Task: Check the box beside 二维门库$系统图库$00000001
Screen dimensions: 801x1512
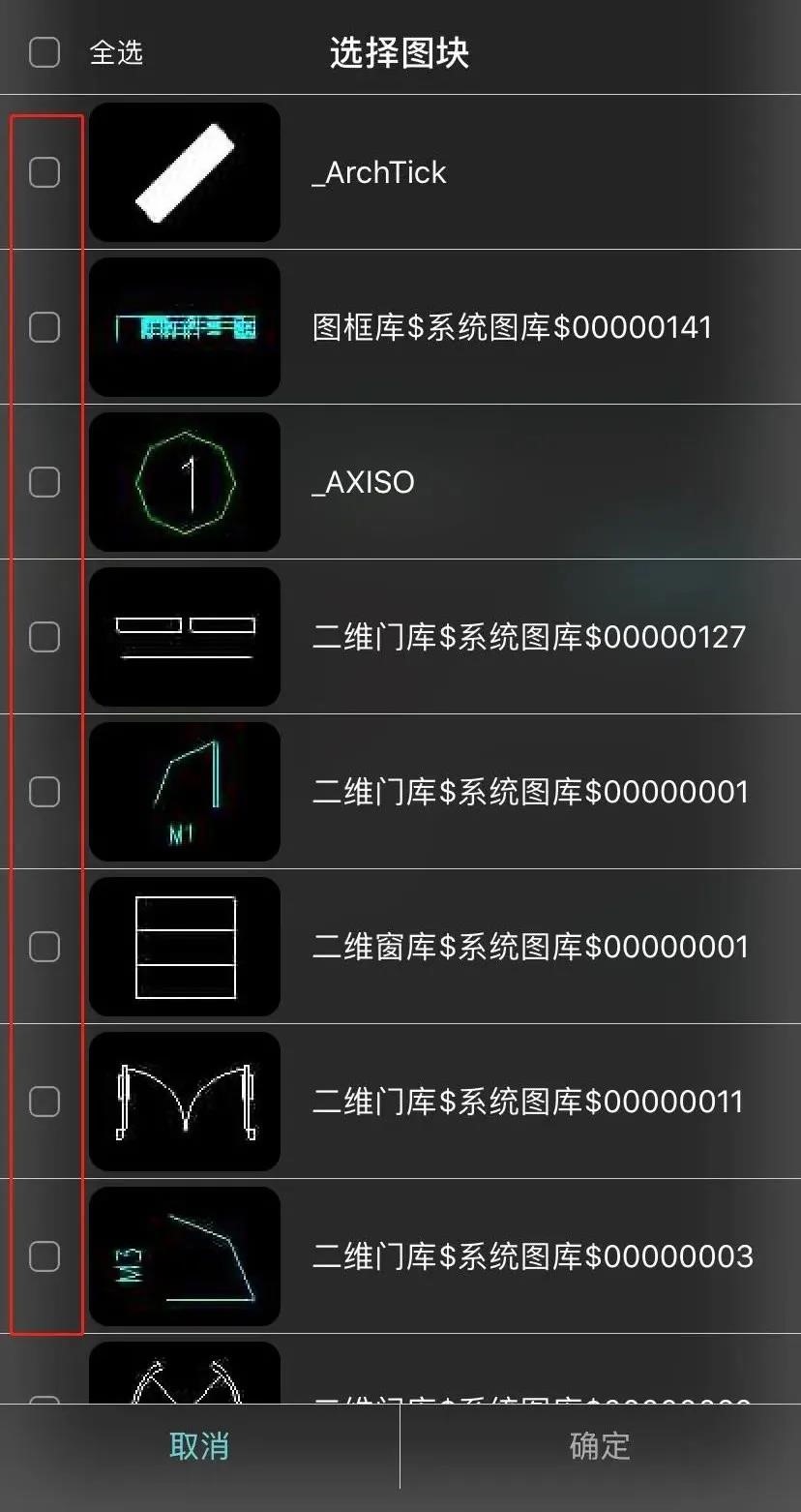Action: [x=44, y=792]
